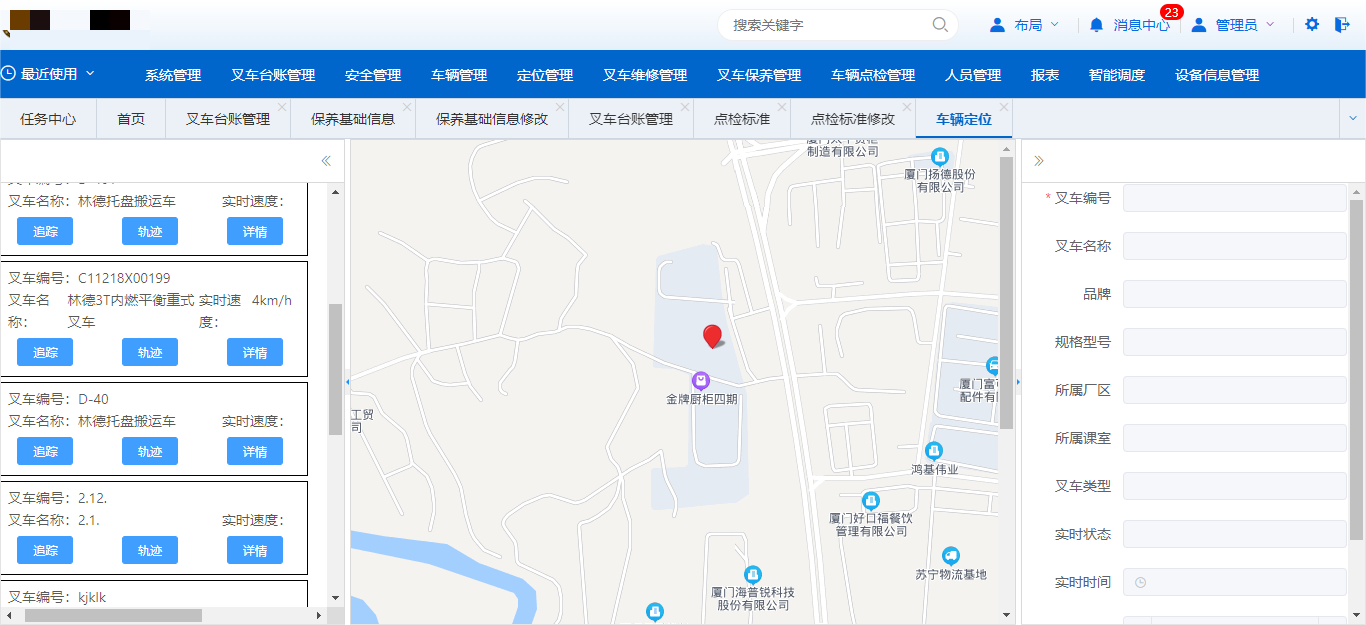Open the 最近使用 dropdown
The width and height of the screenshot is (1366, 625).
(49, 74)
